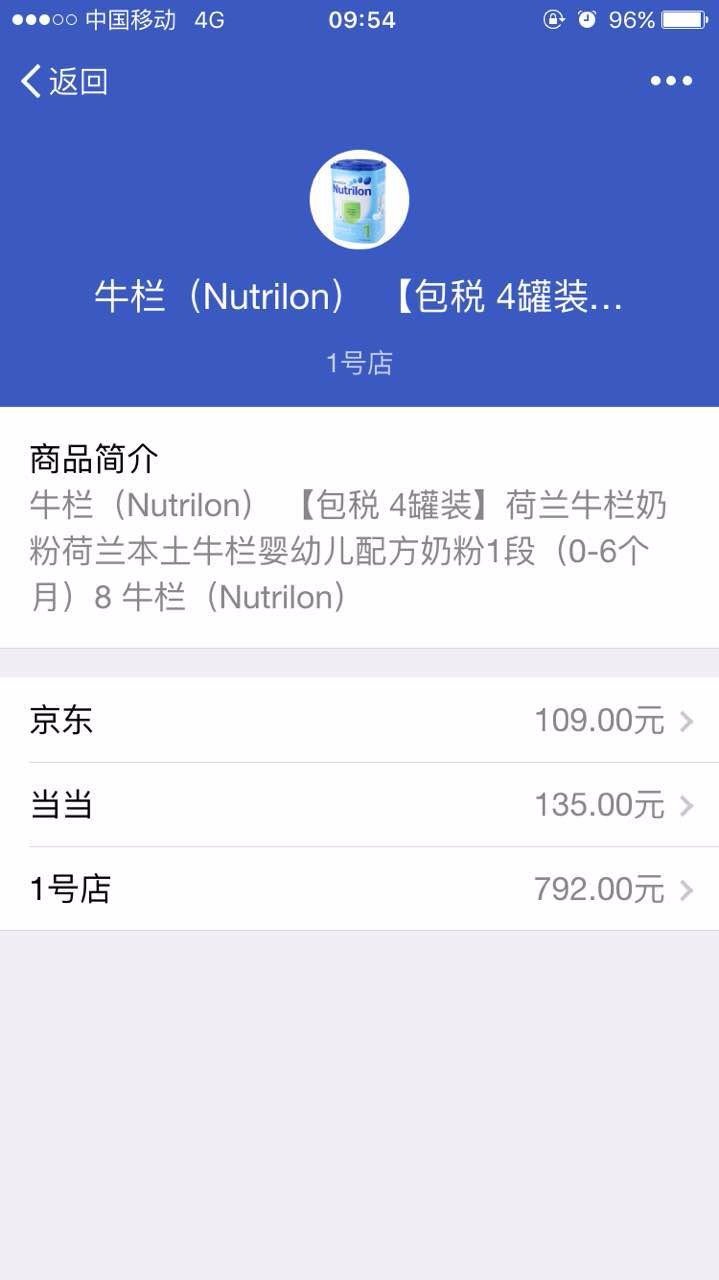719x1280 pixels.
Task: Go back using the 返回 button
Action: pos(64,81)
